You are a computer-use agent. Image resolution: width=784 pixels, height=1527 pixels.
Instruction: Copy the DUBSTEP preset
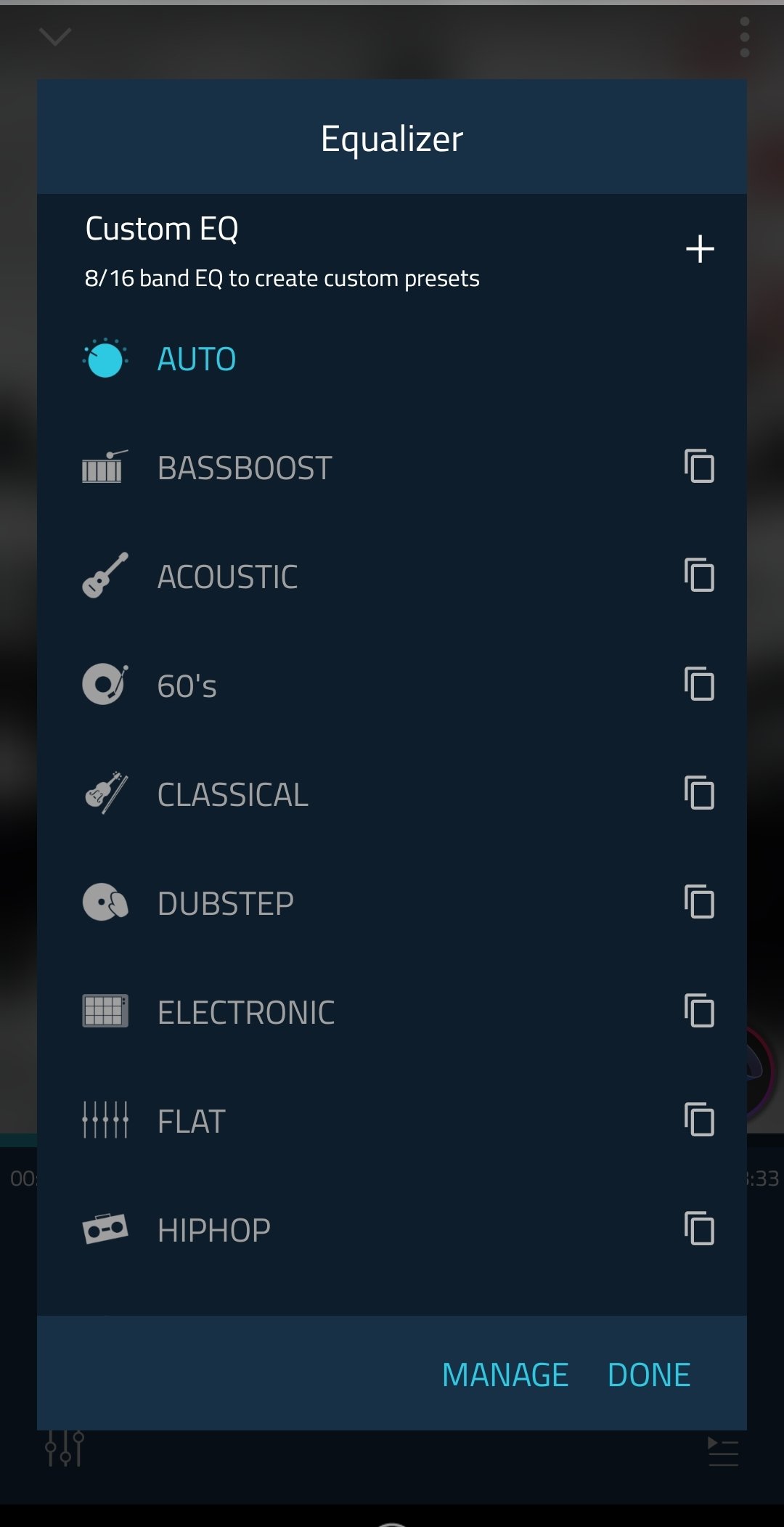coord(699,902)
